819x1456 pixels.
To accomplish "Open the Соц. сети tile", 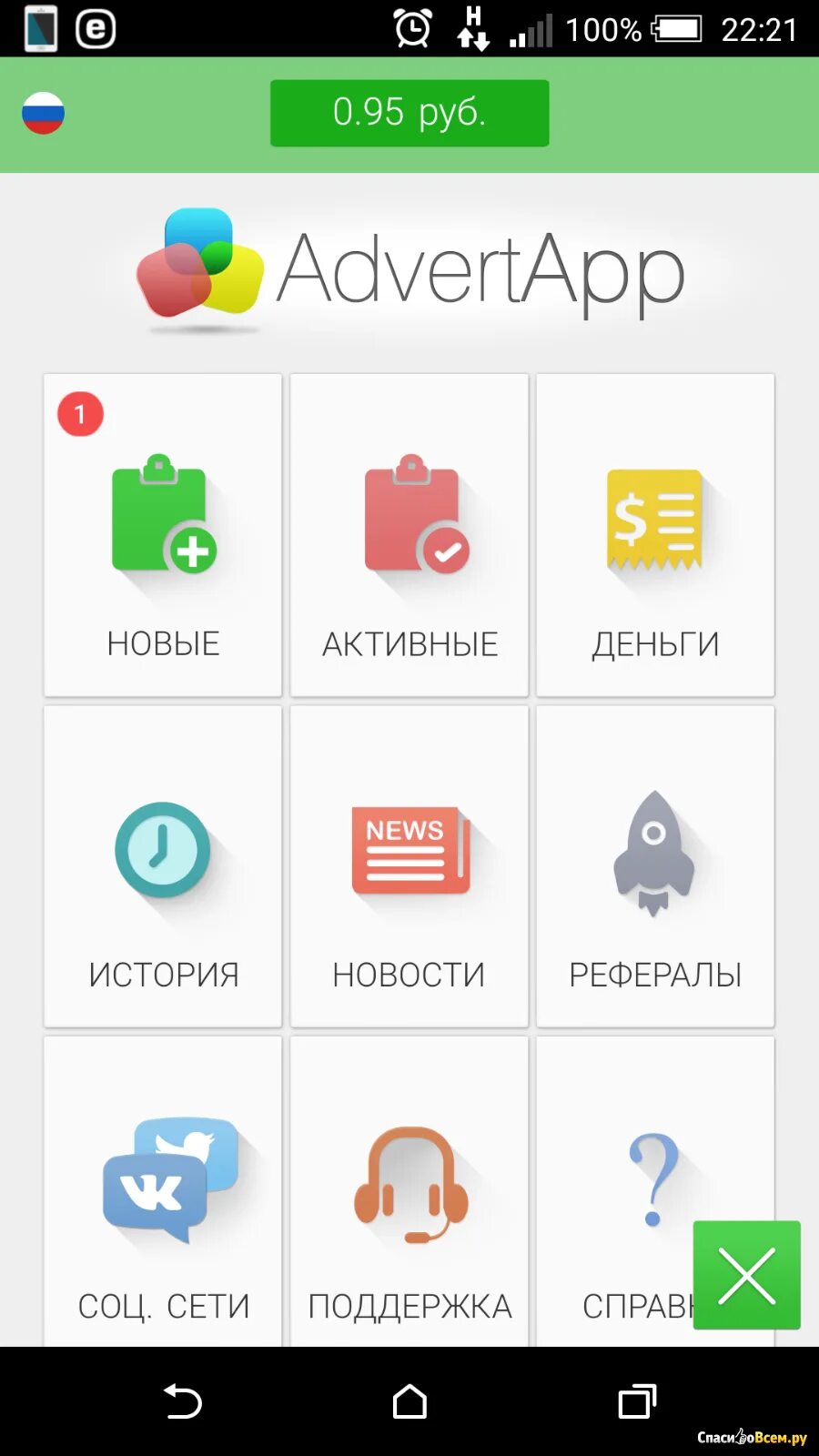I will [x=163, y=1192].
